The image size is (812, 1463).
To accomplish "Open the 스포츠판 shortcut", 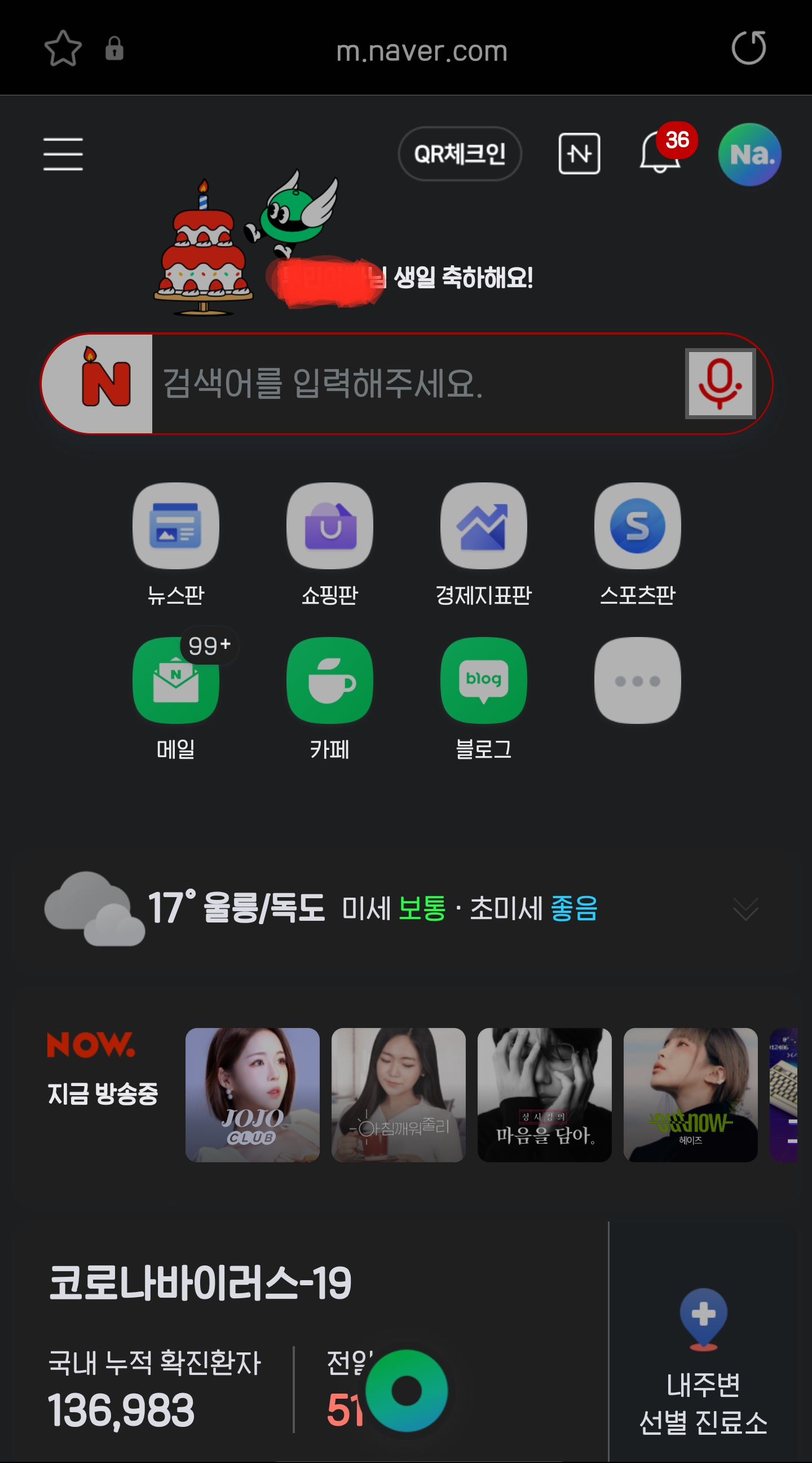I will pyautogui.click(x=637, y=526).
